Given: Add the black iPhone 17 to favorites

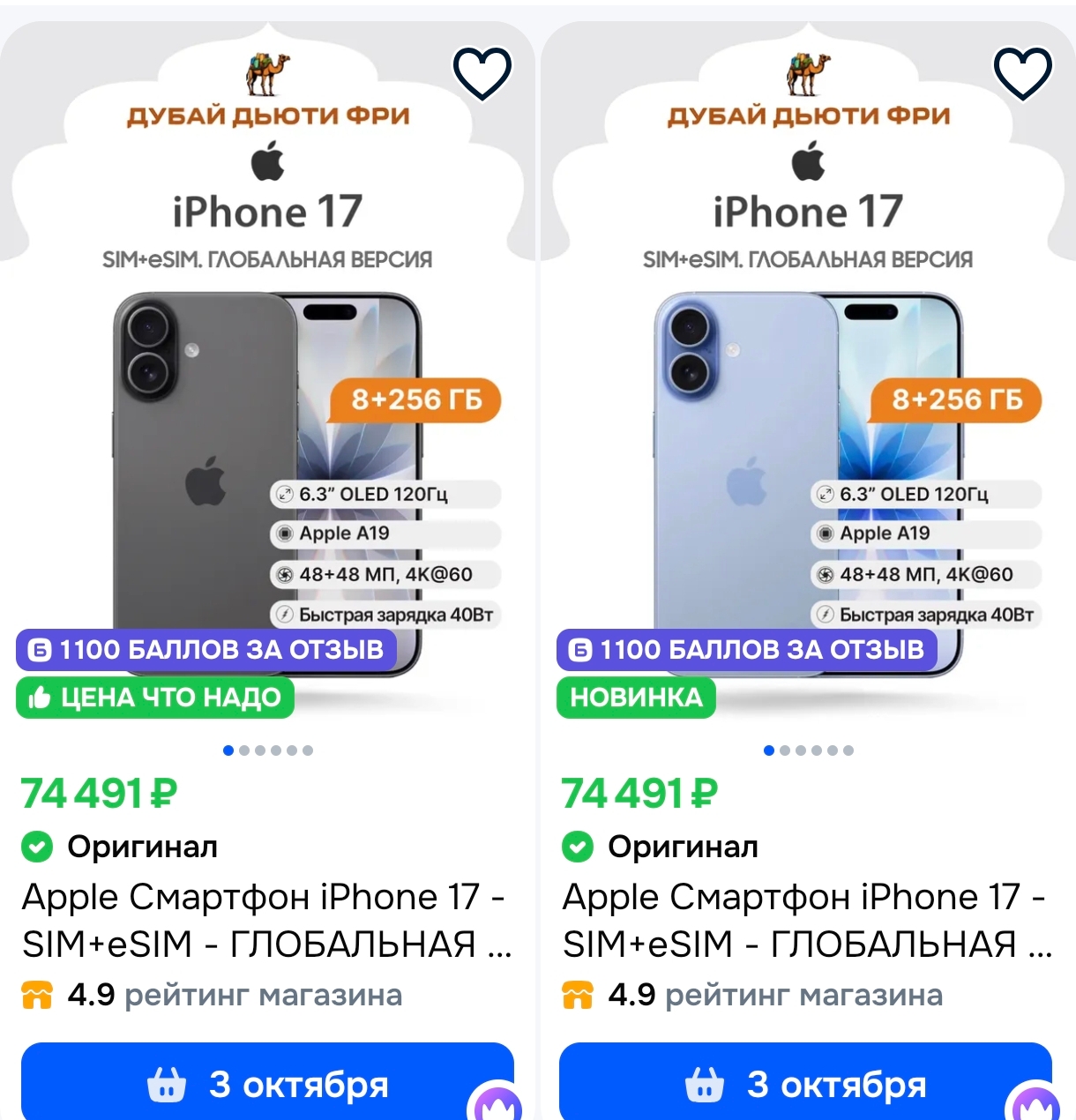Looking at the screenshot, I should click(x=482, y=73).
